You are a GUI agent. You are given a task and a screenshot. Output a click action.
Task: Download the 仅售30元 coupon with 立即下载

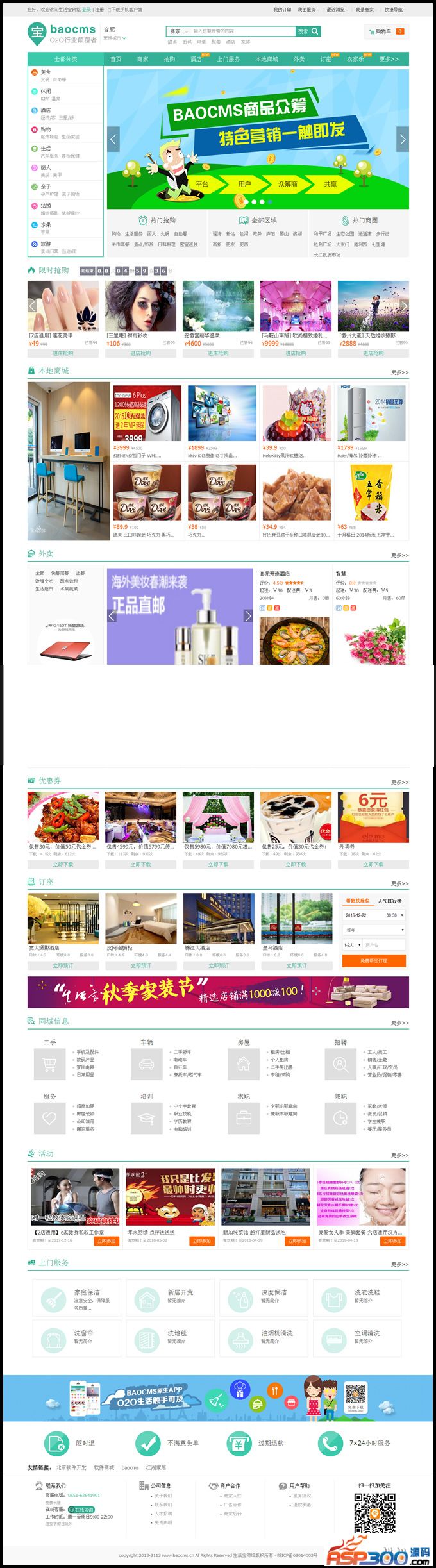[63, 864]
